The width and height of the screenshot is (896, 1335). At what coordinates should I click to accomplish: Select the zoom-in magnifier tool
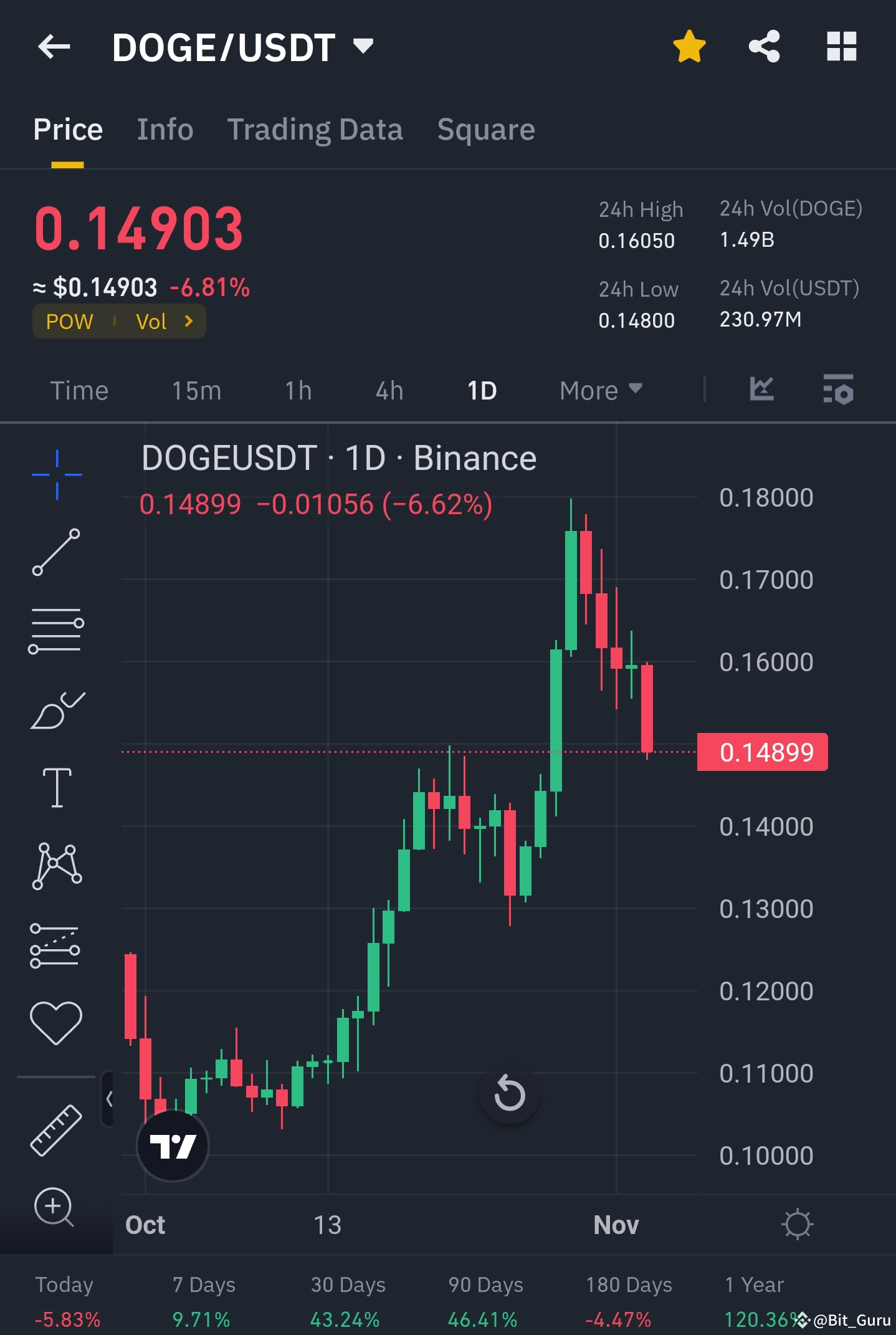[x=56, y=1208]
